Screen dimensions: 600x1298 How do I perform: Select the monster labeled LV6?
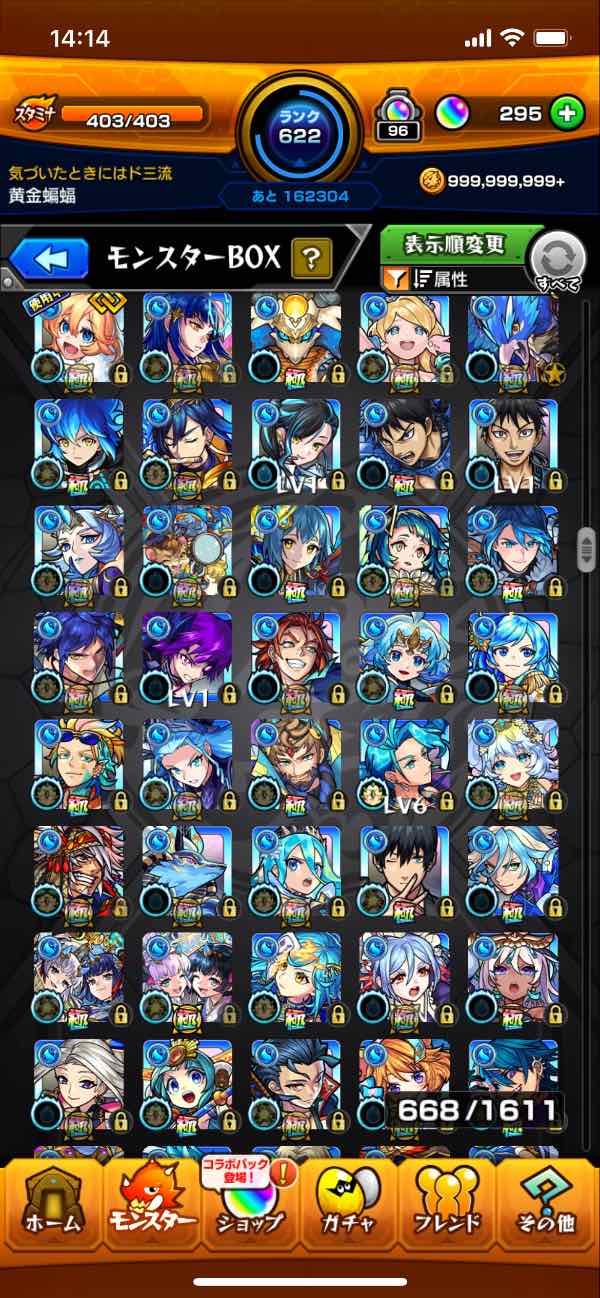tap(403, 765)
